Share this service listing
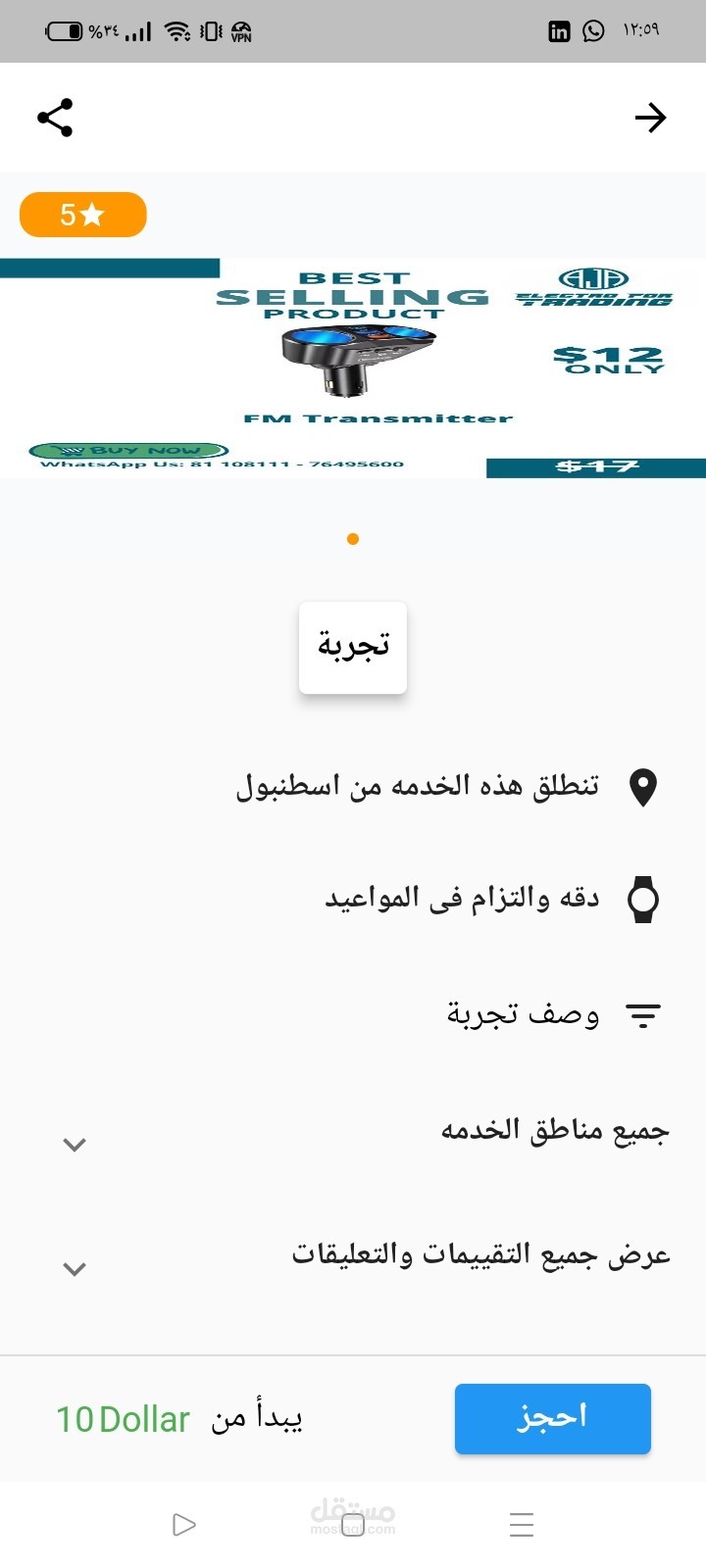This screenshot has width=706, height=1568. point(55,118)
